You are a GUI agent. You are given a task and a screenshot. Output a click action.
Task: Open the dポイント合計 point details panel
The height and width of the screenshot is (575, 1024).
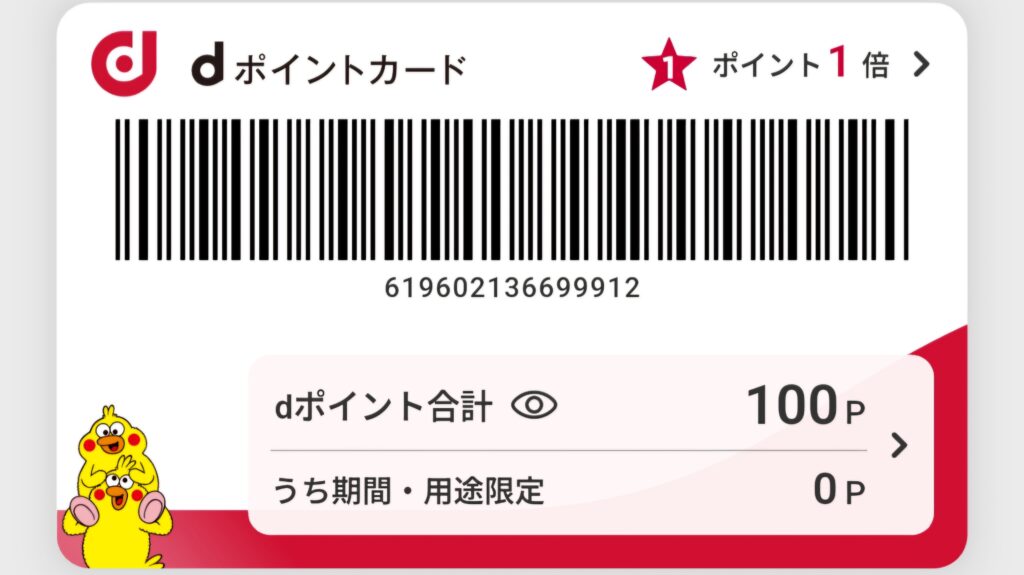[x=899, y=445]
